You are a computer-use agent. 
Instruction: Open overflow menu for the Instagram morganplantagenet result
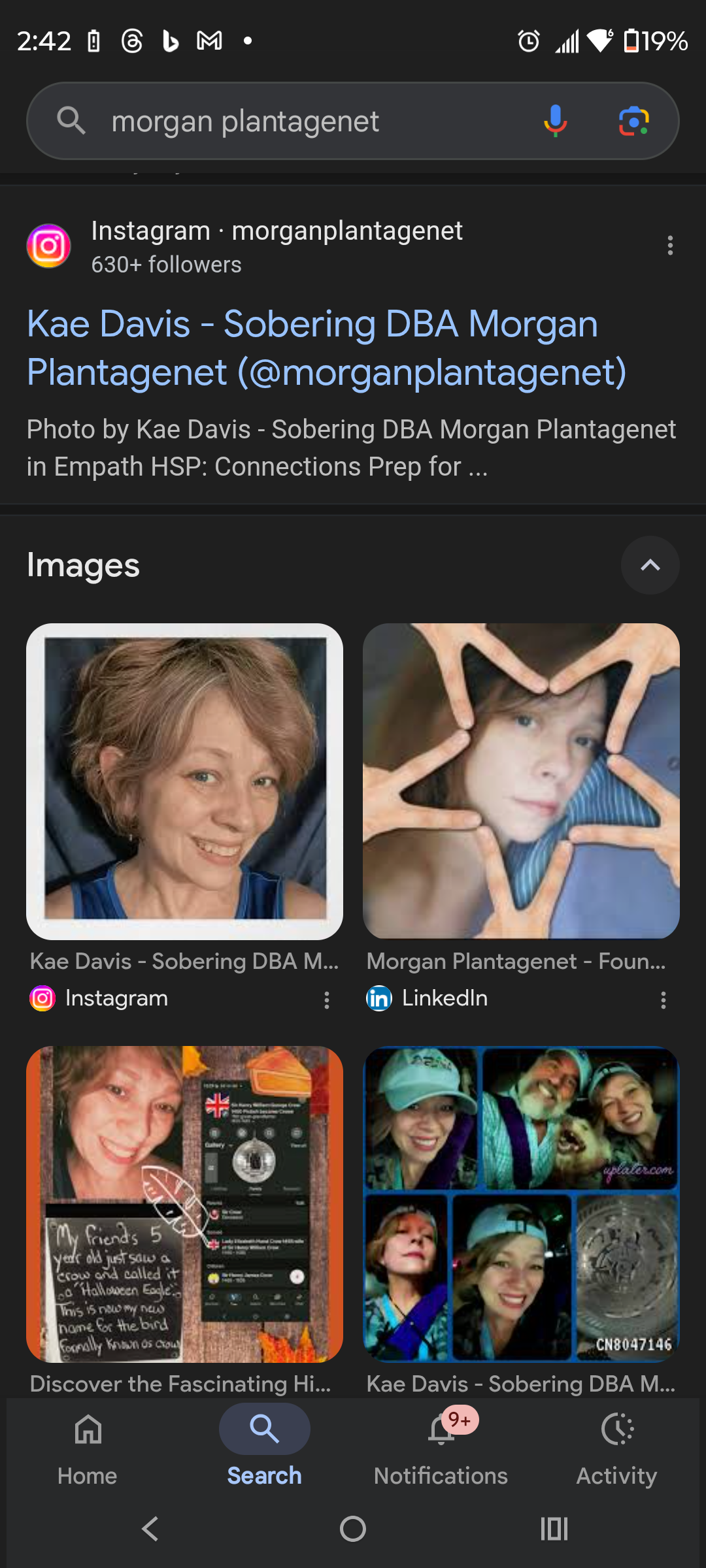[x=670, y=246]
